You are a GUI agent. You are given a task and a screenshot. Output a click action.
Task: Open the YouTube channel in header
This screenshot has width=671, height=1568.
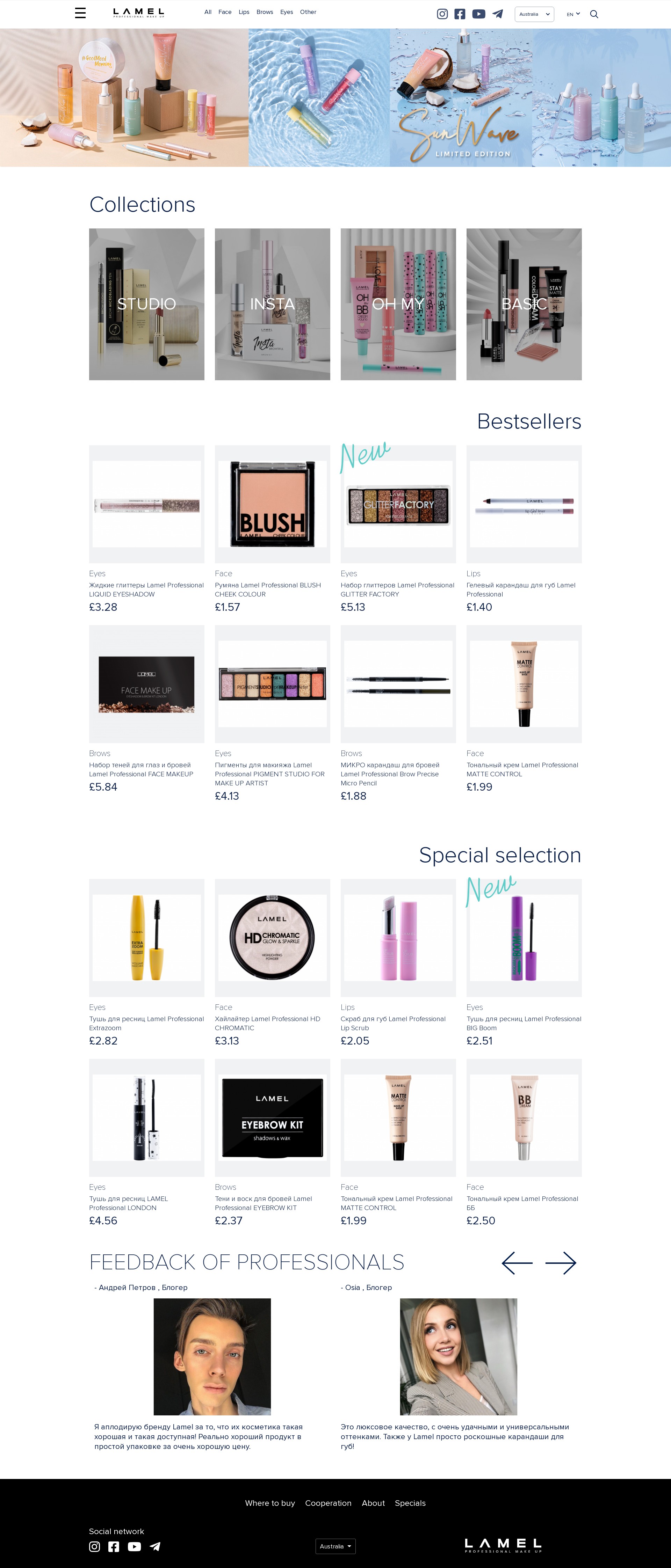coord(478,14)
